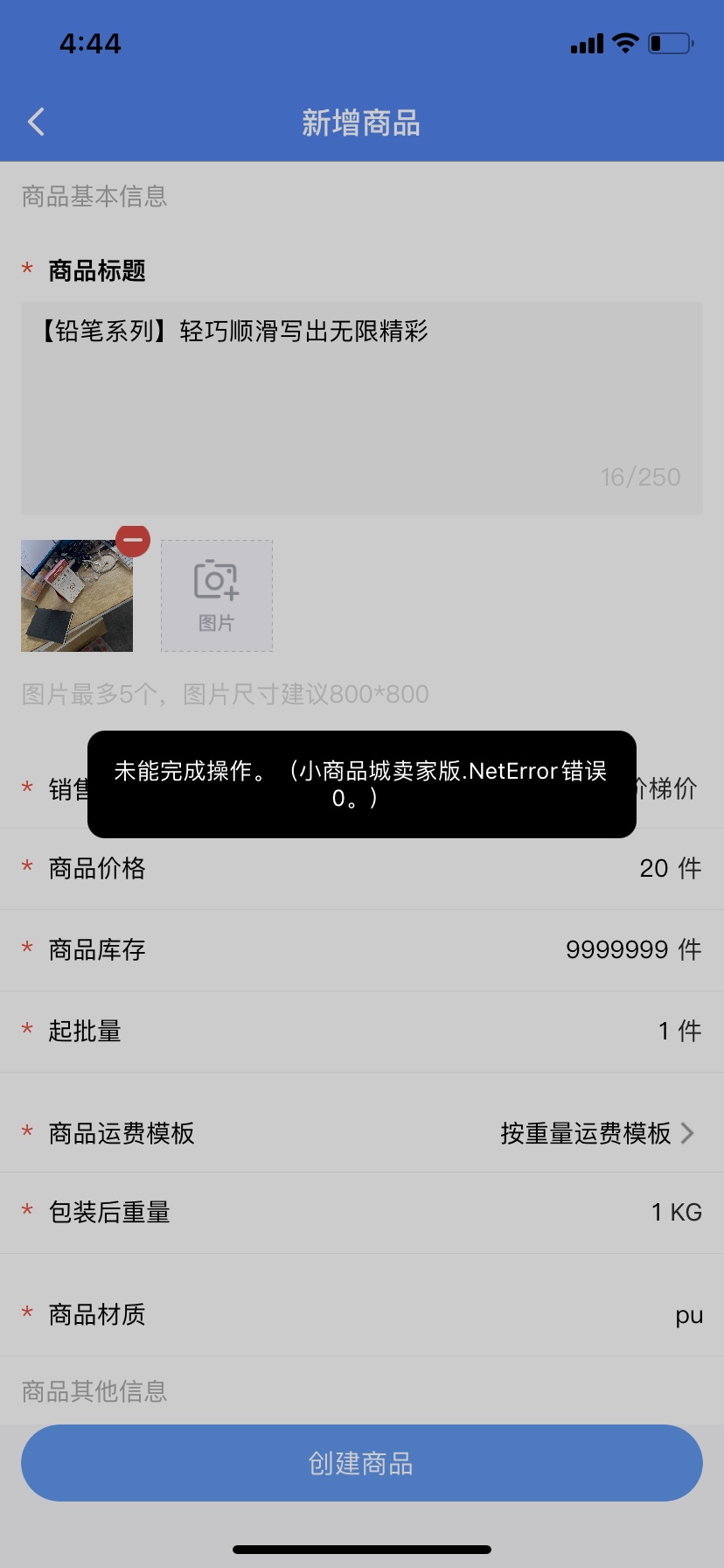Tap the 创建商品 button

(362, 1463)
